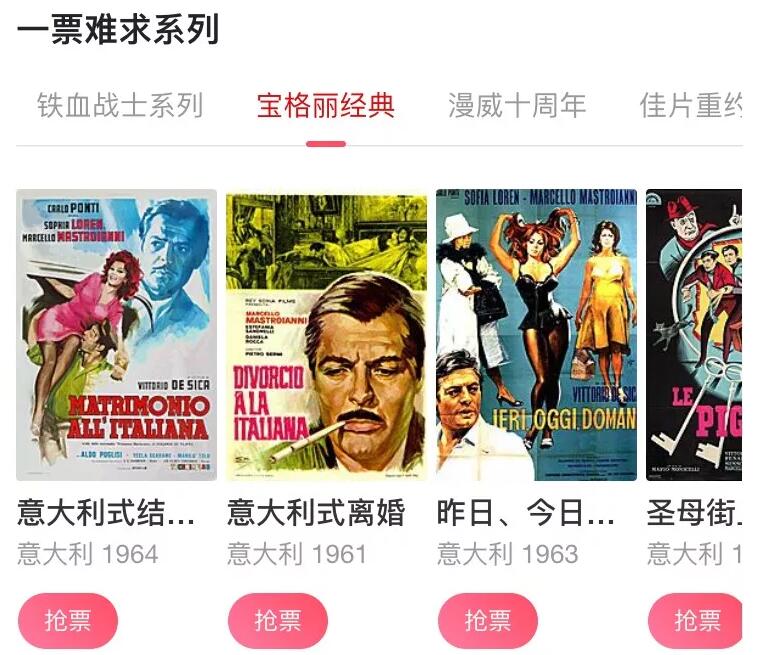This screenshot has height=655, width=757.
Task: Select the 宝格丽经典 tab
Action: coord(326,105)
